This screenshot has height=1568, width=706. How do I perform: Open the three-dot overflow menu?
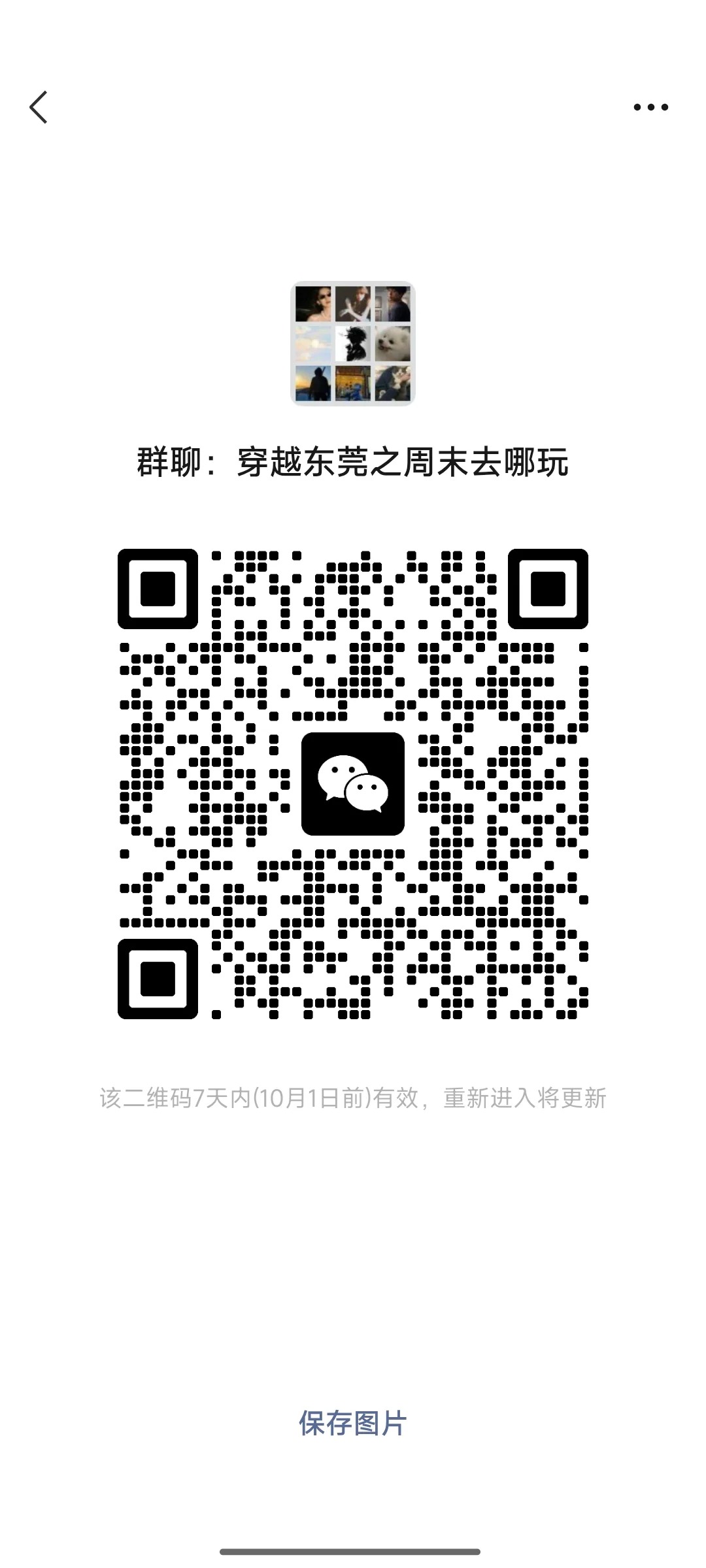coord(650,107)
